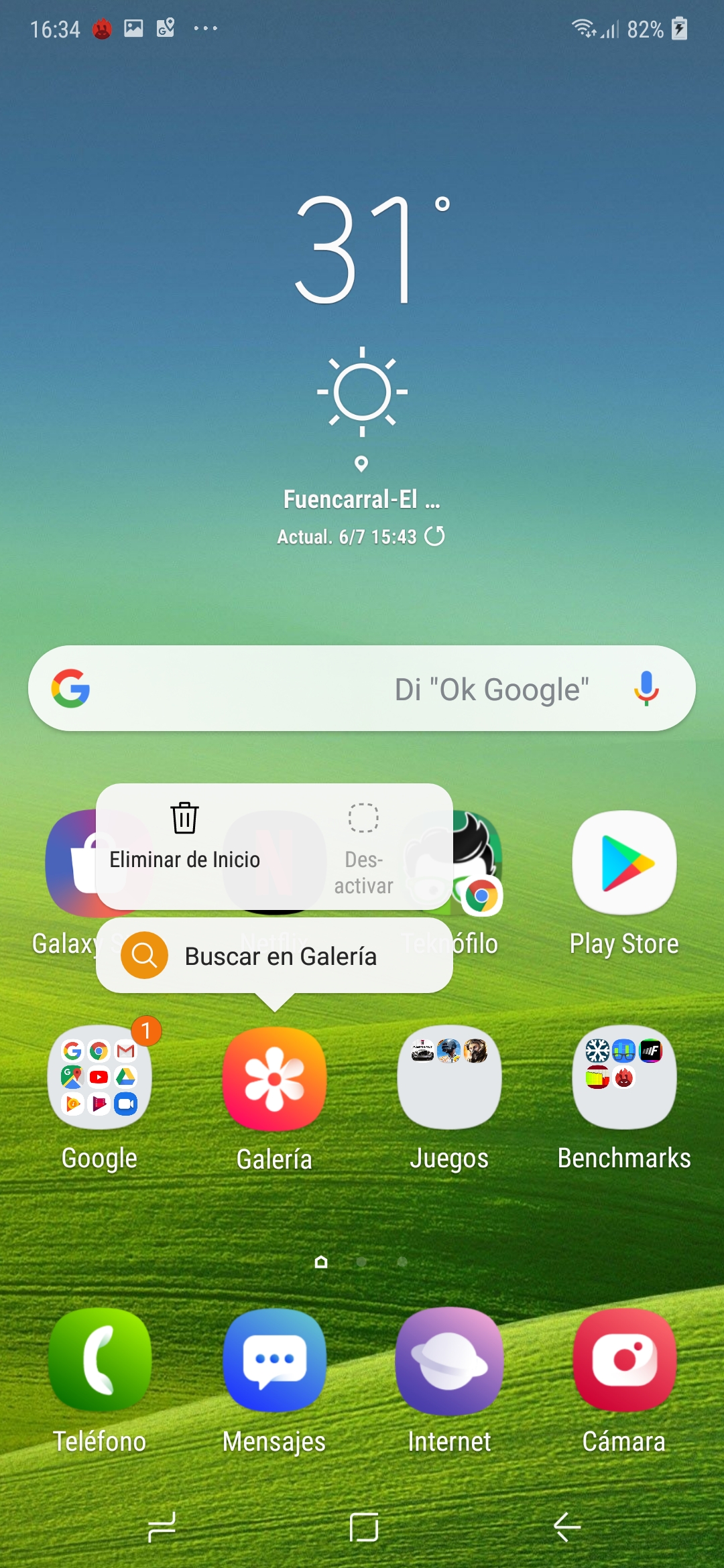Open the Google apps folder

coord(100,1098)
